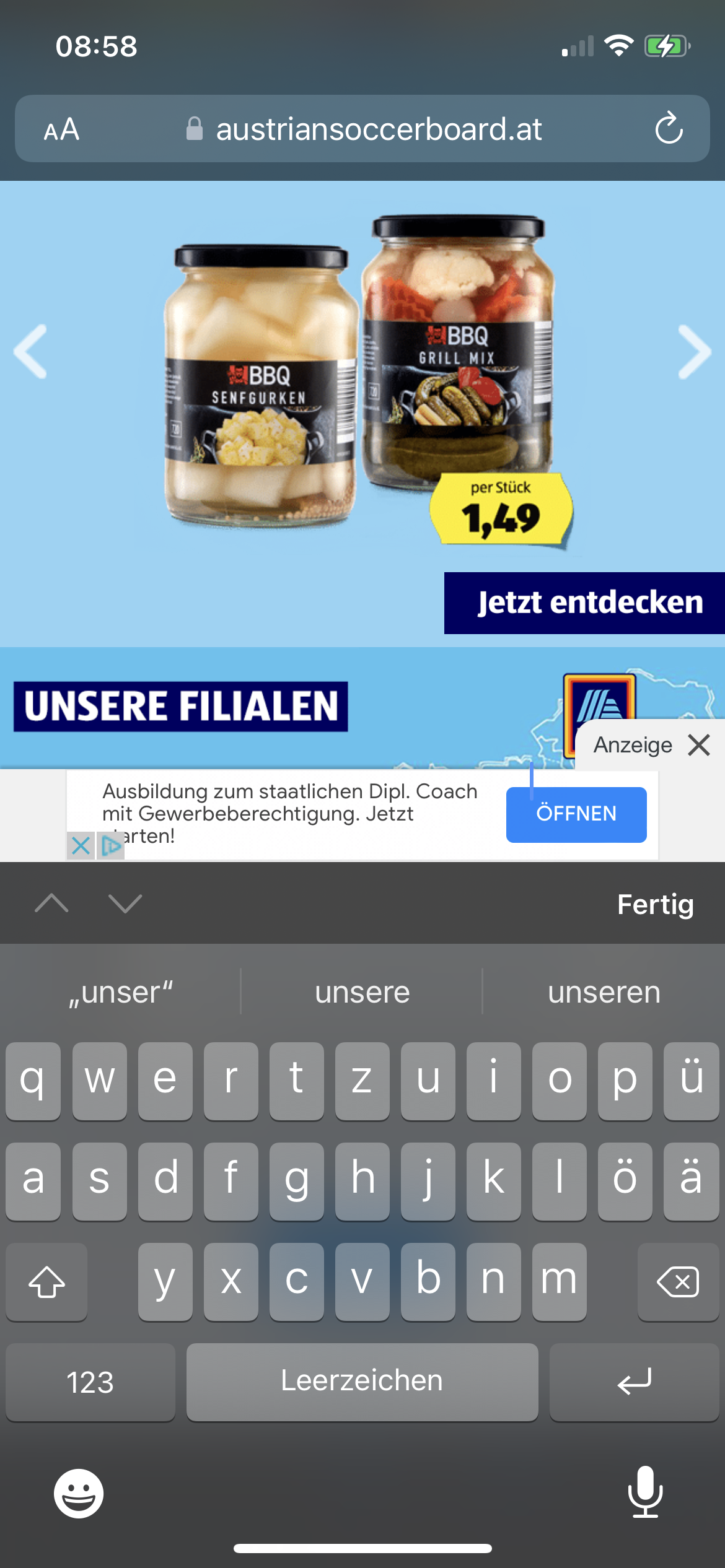Reload the page
Viewport: 725px width, 1568px height.
point(669,128)
